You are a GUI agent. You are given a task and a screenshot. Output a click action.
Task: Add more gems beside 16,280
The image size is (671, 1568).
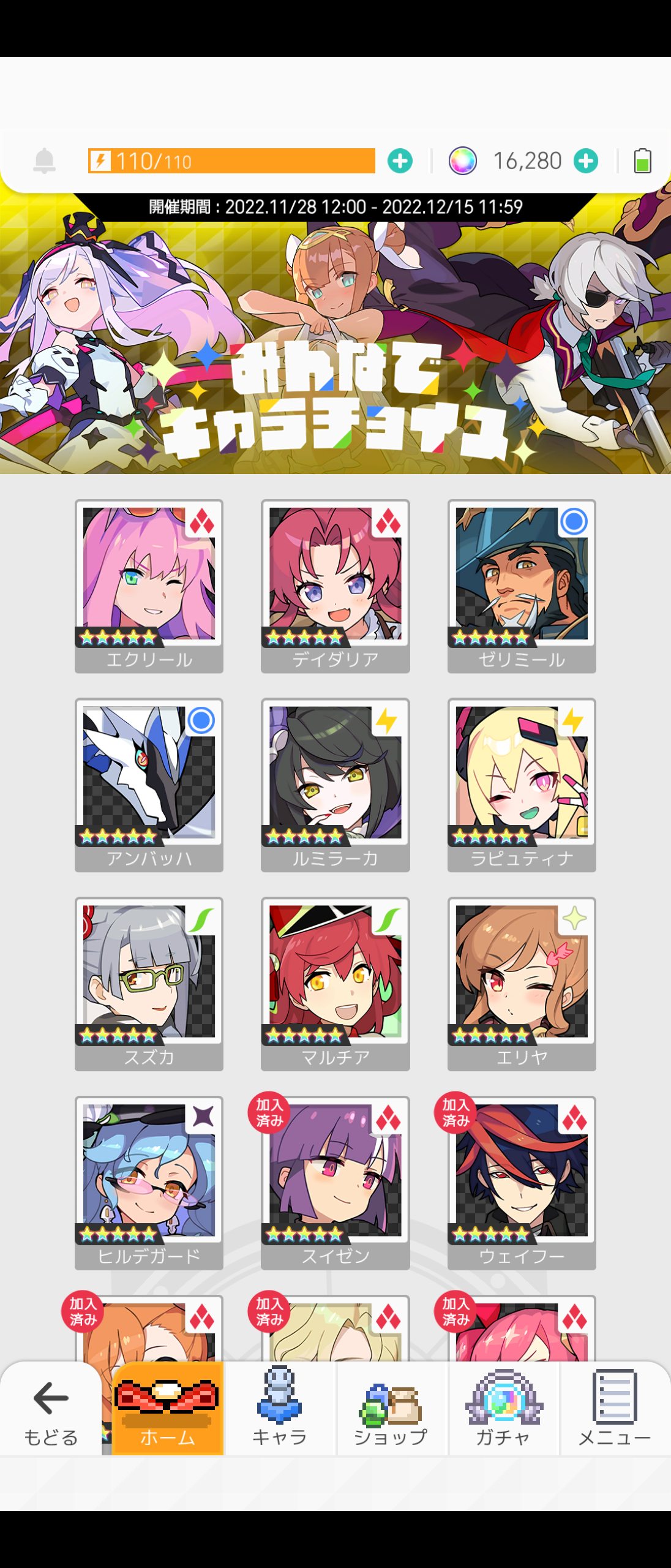[586, 161]
